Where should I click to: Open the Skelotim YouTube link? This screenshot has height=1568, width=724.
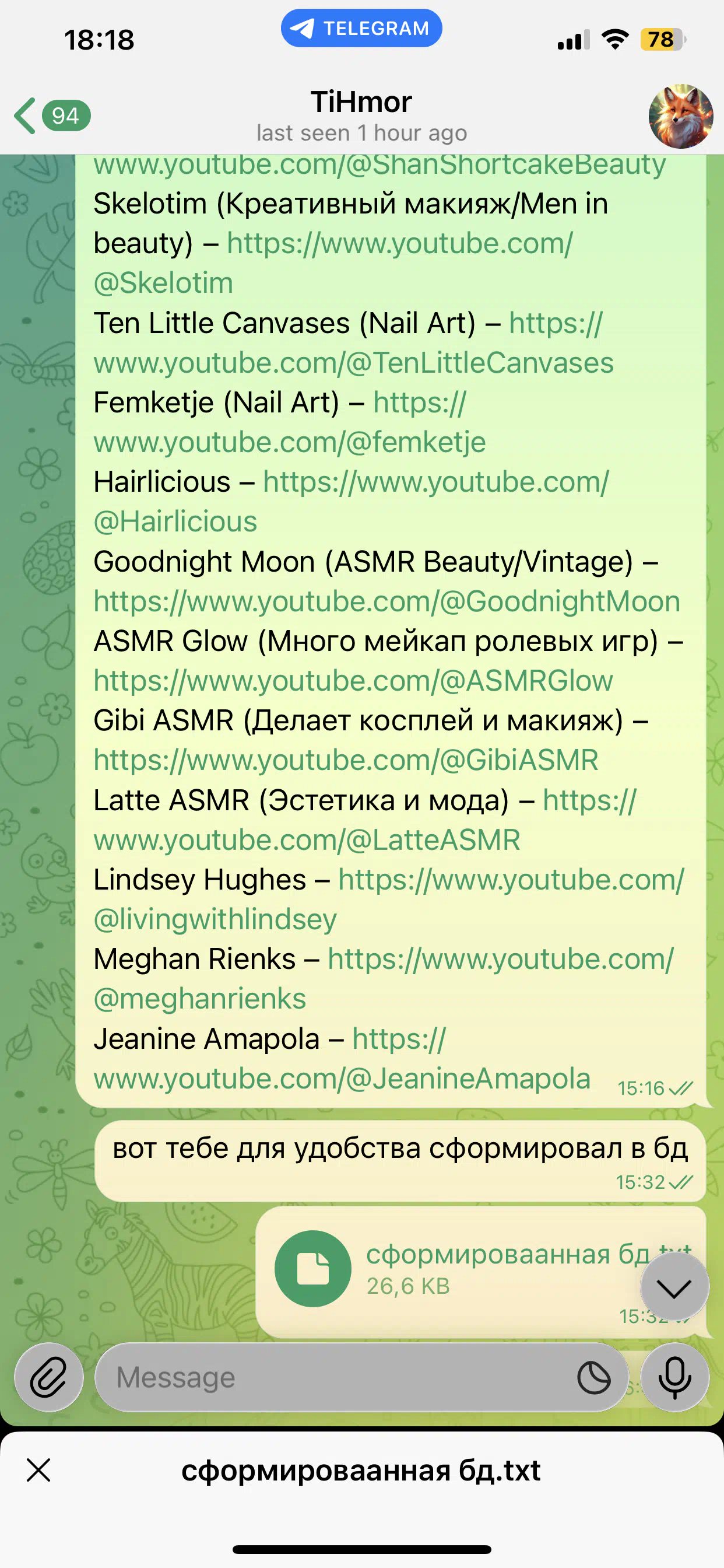click(399, 243)
